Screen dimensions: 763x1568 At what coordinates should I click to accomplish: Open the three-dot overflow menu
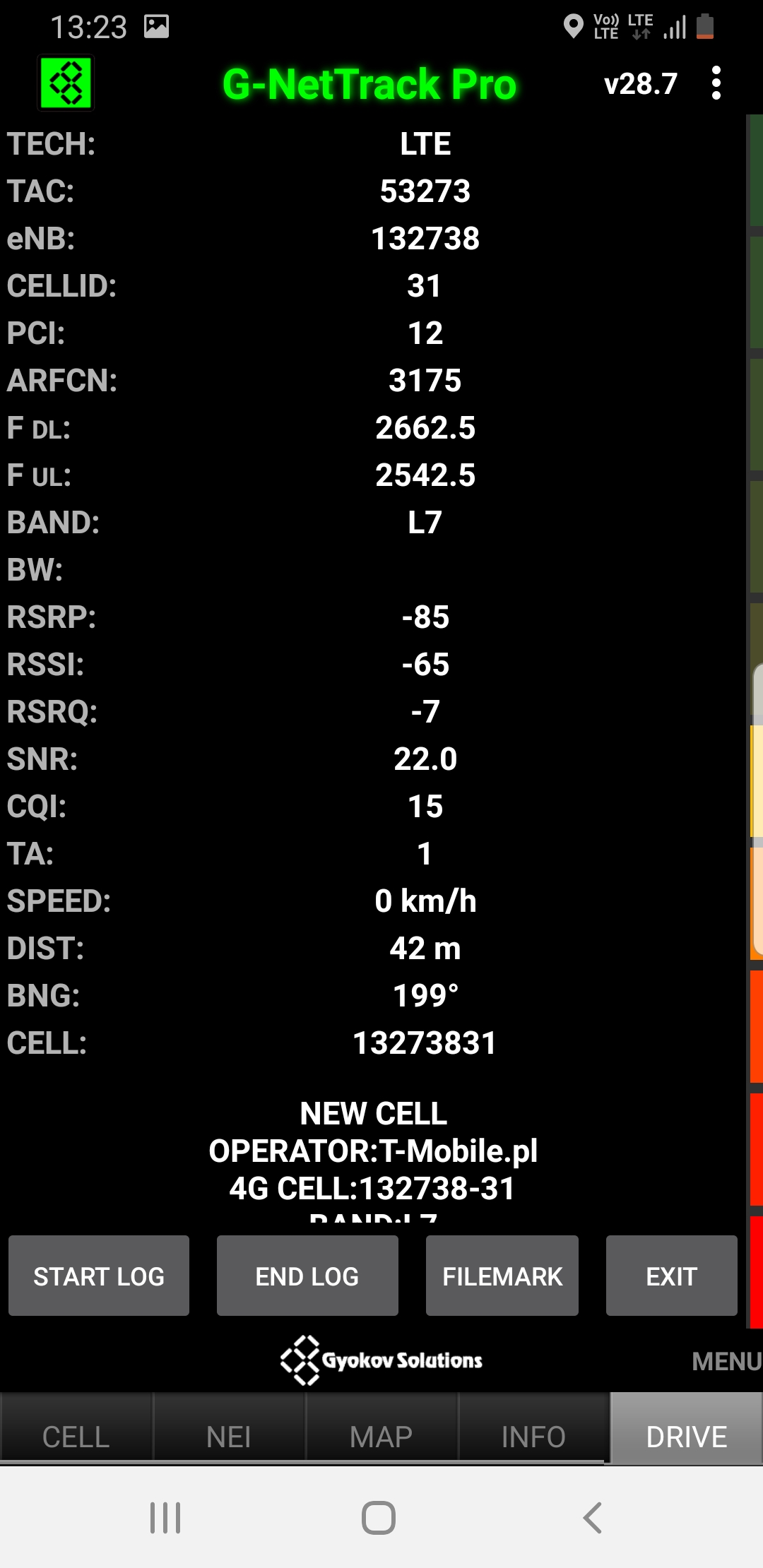point(716,83)
